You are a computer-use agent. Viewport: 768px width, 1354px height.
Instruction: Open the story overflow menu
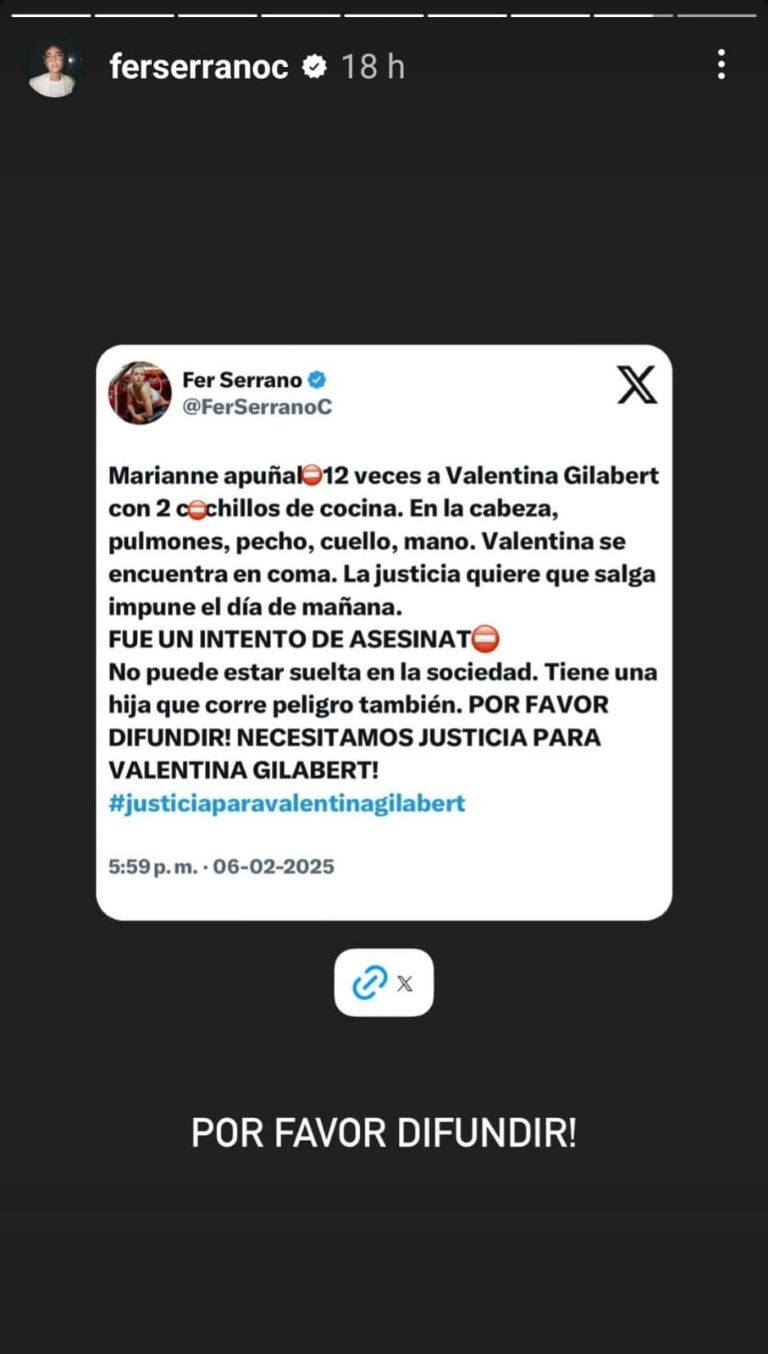[720, 66]
